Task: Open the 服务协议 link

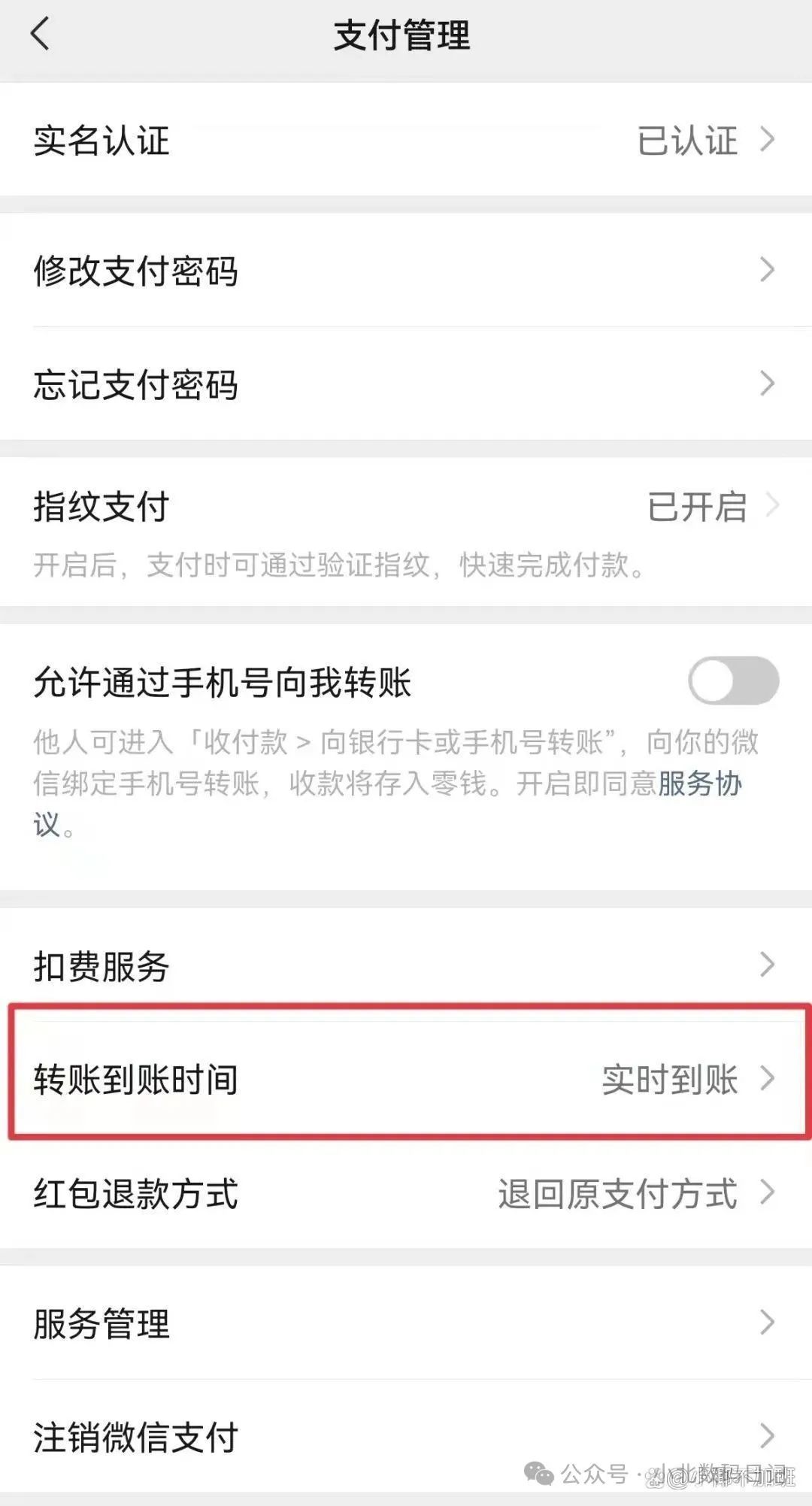Action: (701, 784)
